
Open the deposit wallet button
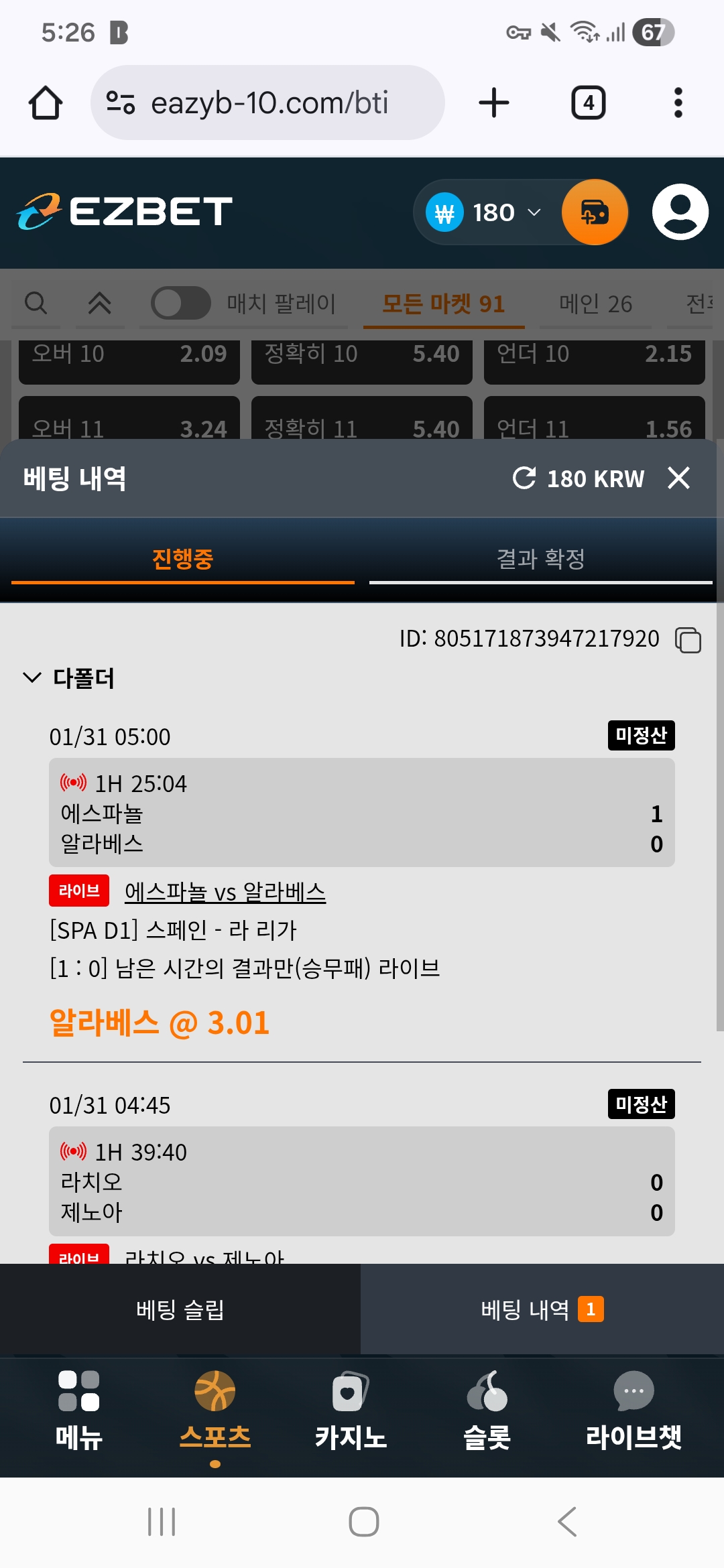595,212
